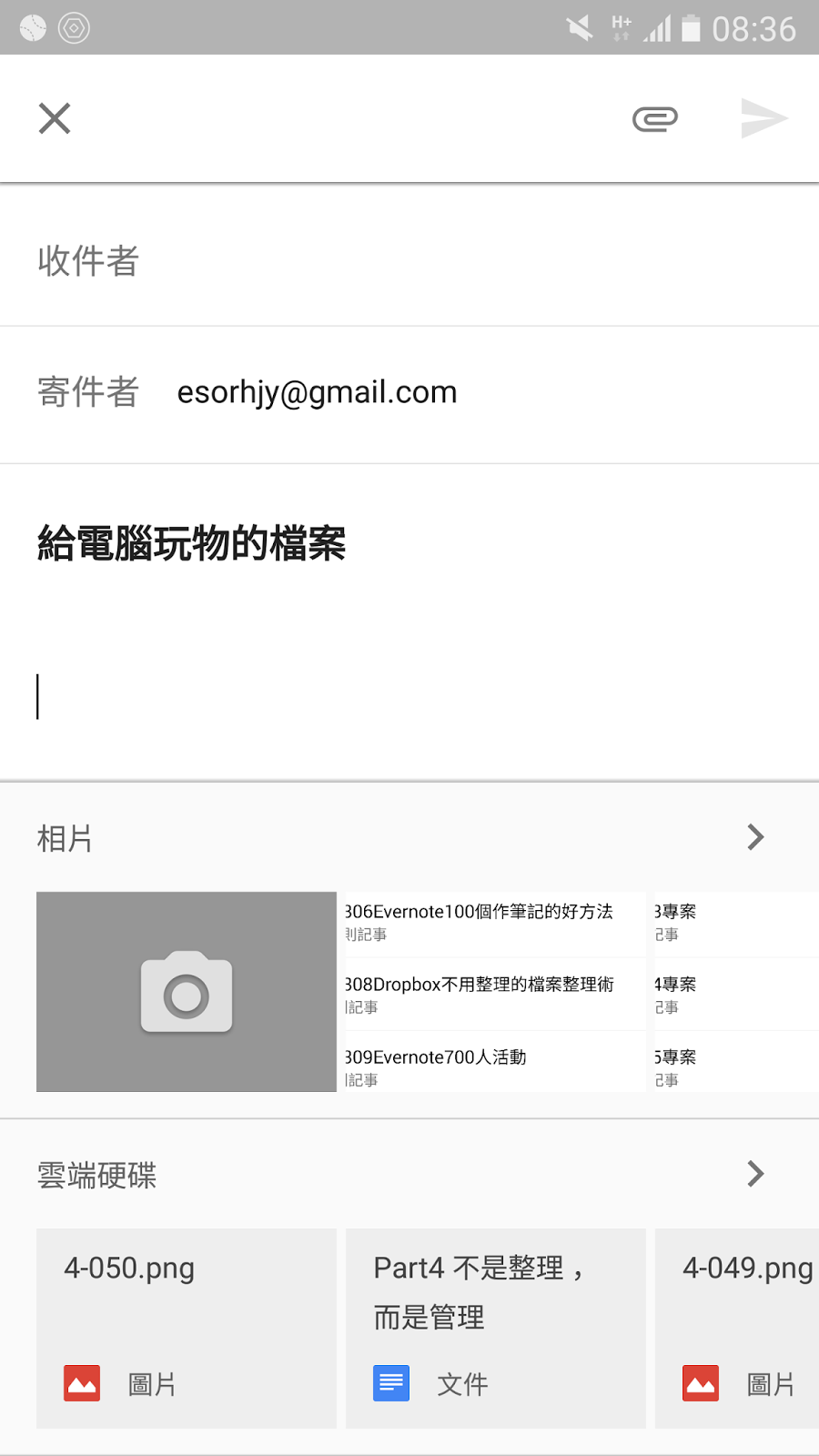This screenshot has height=1456, width=819.
Task: Open the camera tile to take a photo
Action: 187,992
